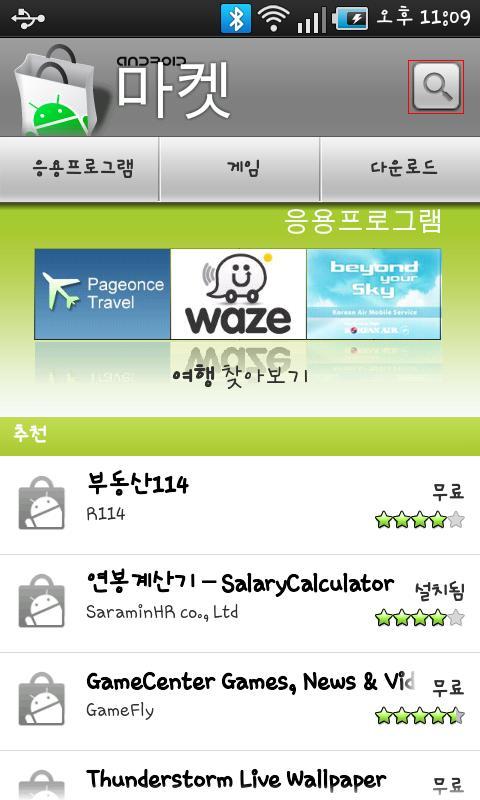Switch to the 게임 tab
Image resolution: width=480 pixels, height=800 pixels.
[x=240, y=169]
